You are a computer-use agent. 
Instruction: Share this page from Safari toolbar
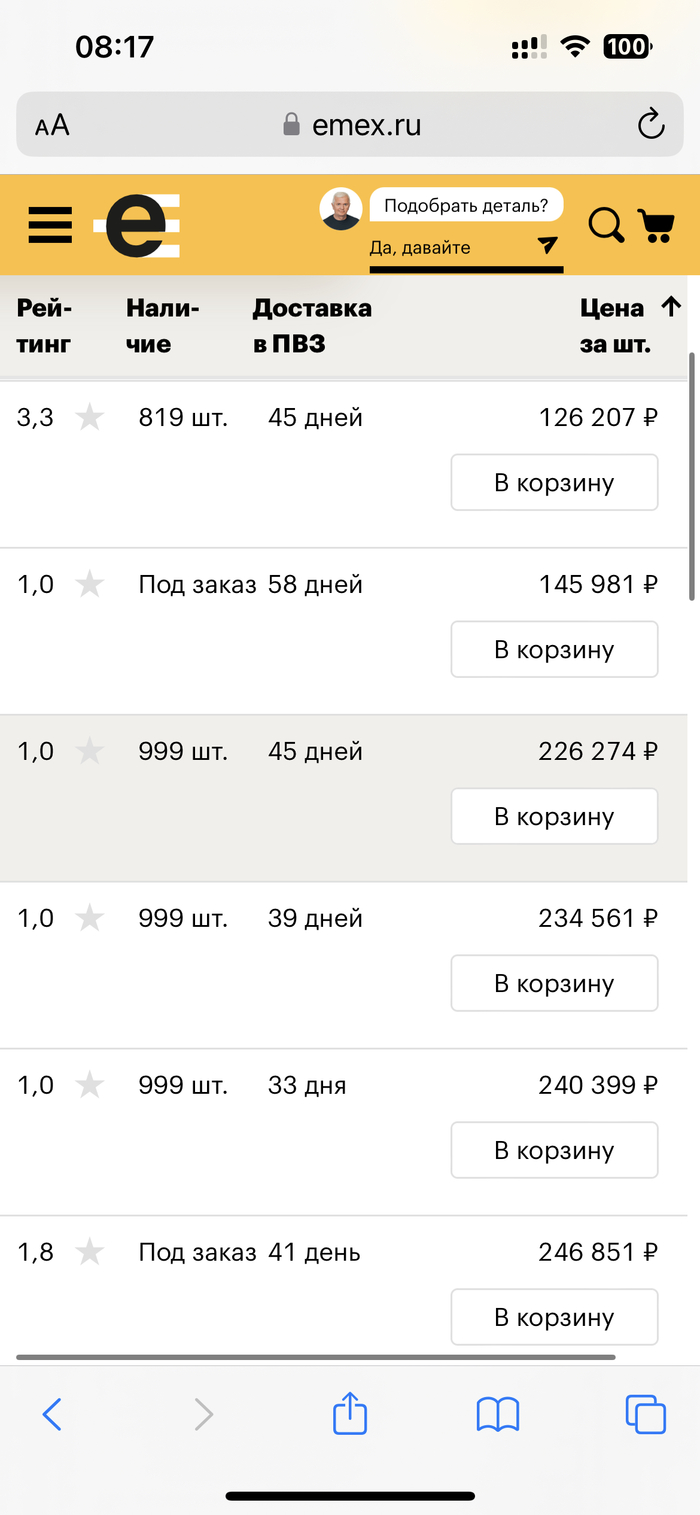(x=350, y=1414)
